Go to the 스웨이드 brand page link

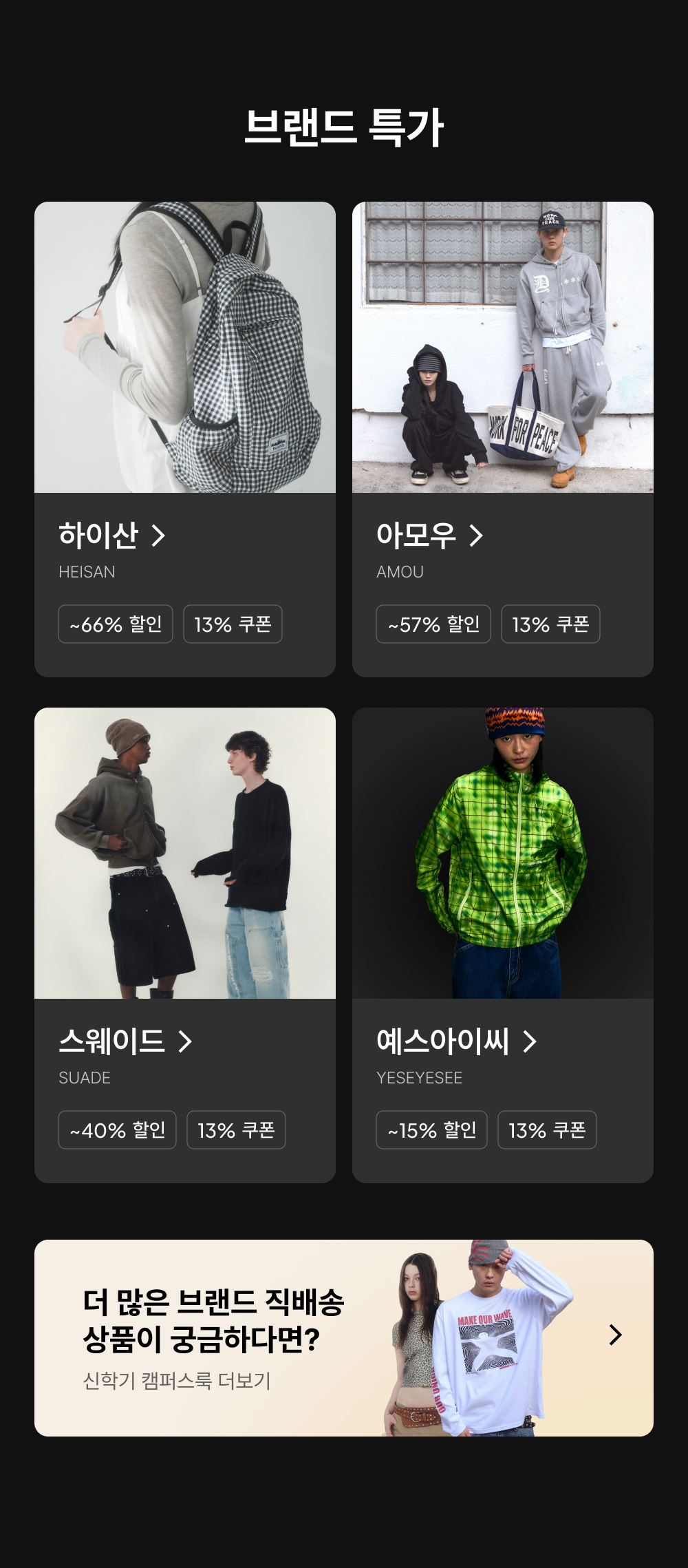[125, 1041]
